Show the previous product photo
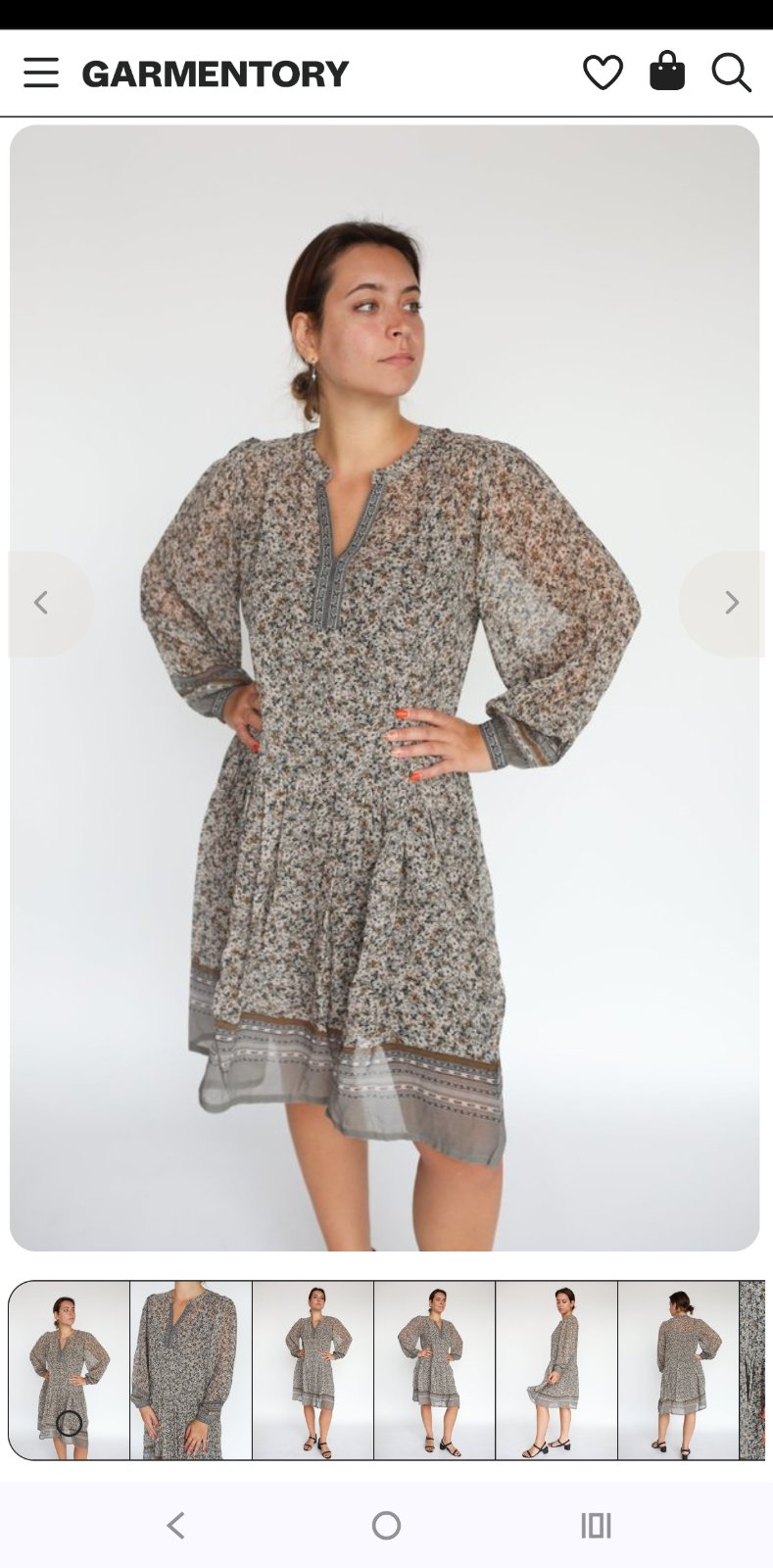The height and width of the screenshot is (1568, 773). (41, 603)
